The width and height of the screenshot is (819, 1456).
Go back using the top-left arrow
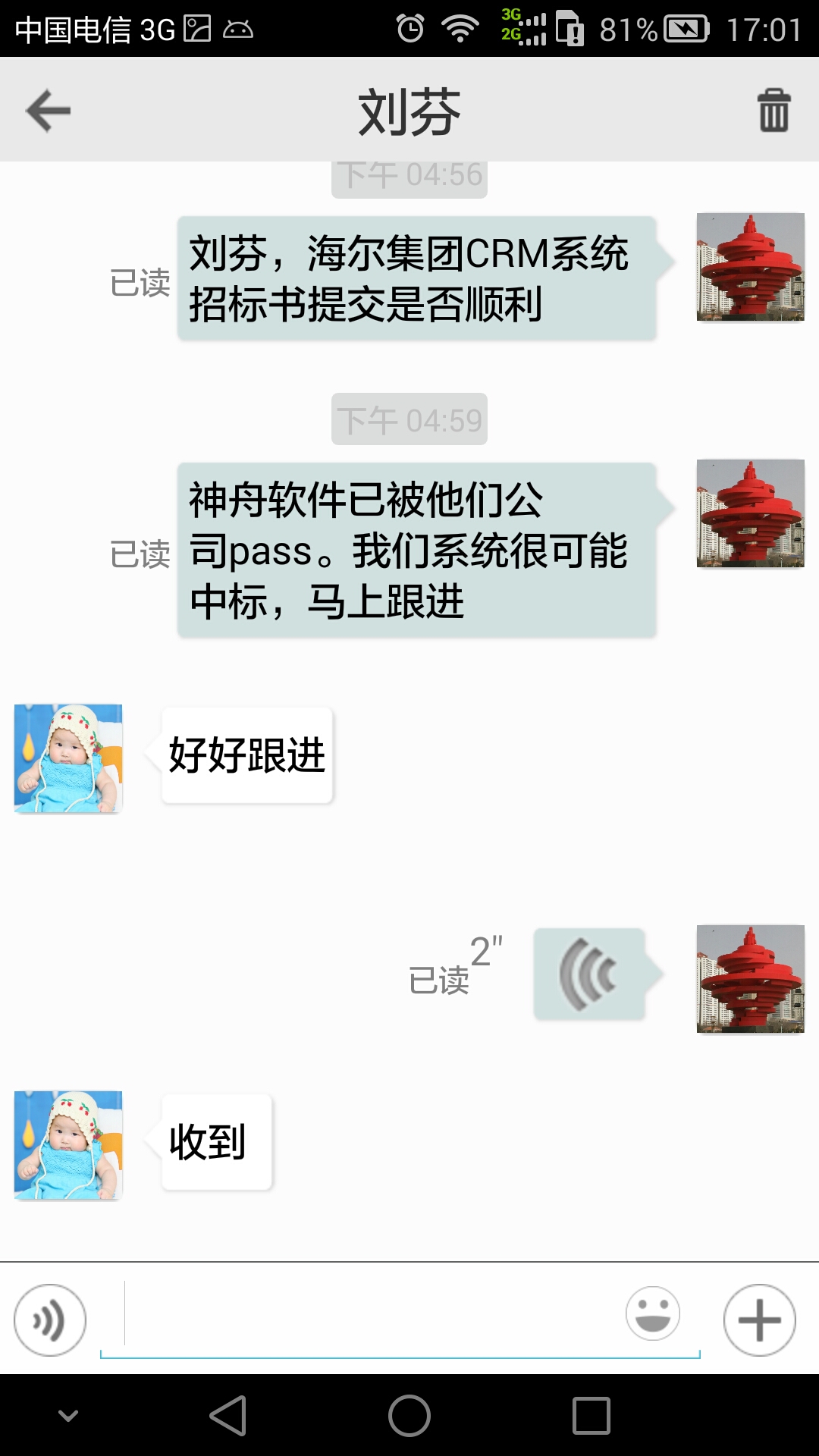[49, 111]
